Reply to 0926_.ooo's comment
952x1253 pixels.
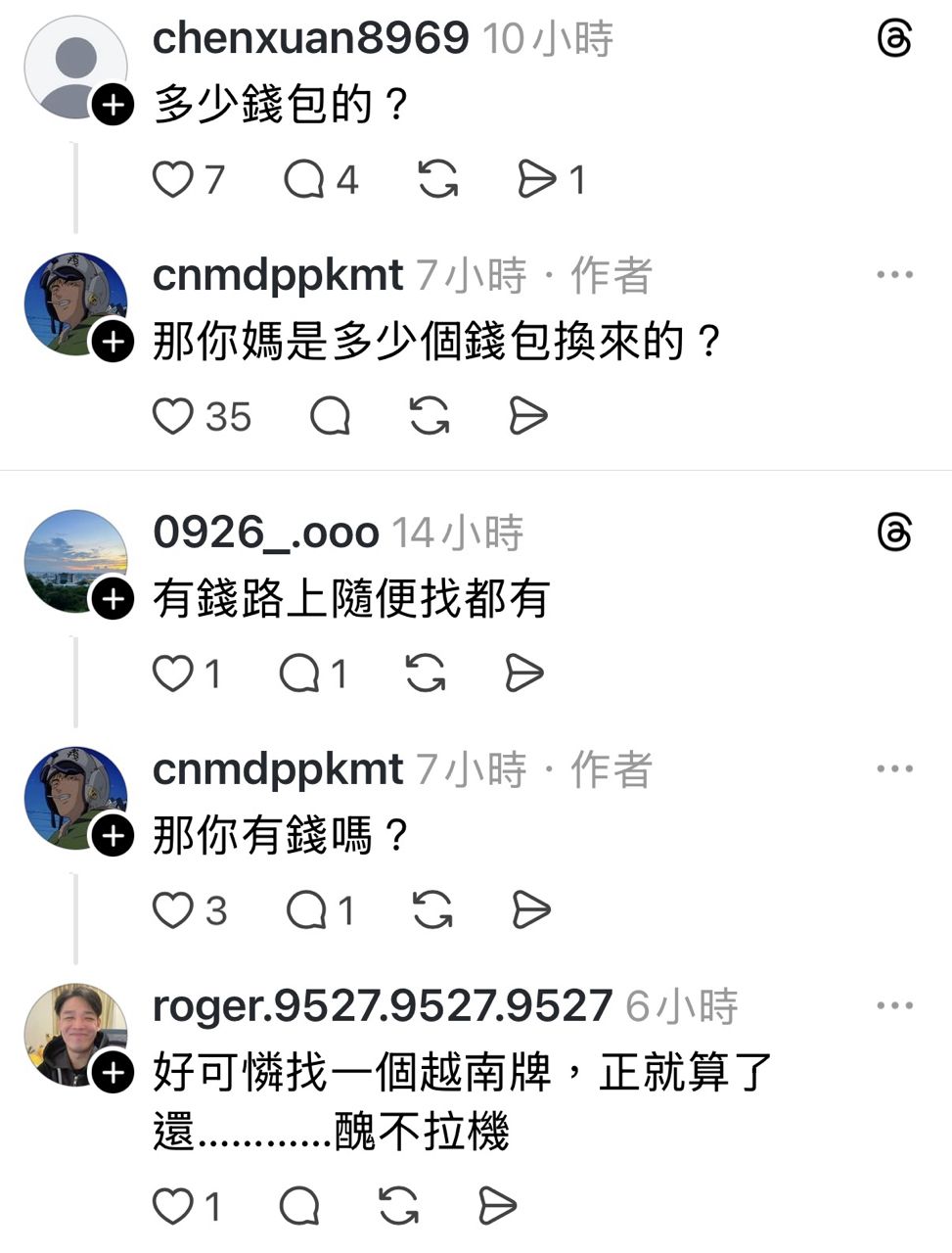click(x=299, y=673)
